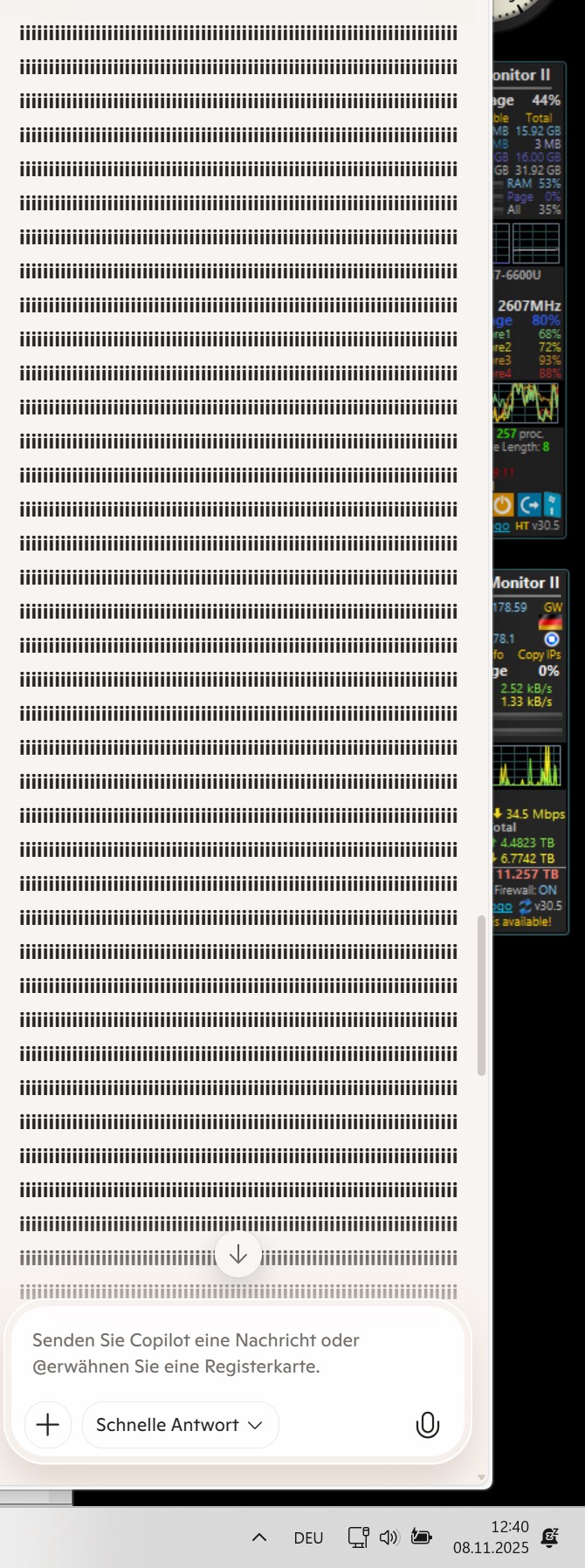585x1568 pixels.
Task: Jump to latest message with the down arrow
Action: point(238,1255)
